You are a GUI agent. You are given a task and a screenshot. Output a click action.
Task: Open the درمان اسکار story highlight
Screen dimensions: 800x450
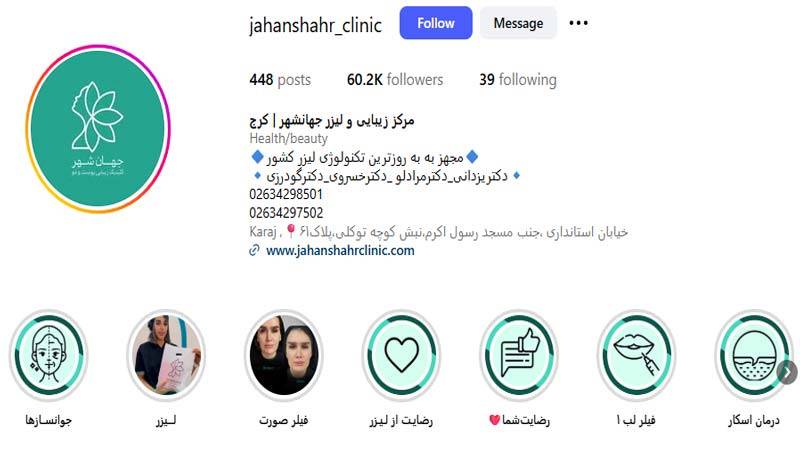[x=754, y=357]
